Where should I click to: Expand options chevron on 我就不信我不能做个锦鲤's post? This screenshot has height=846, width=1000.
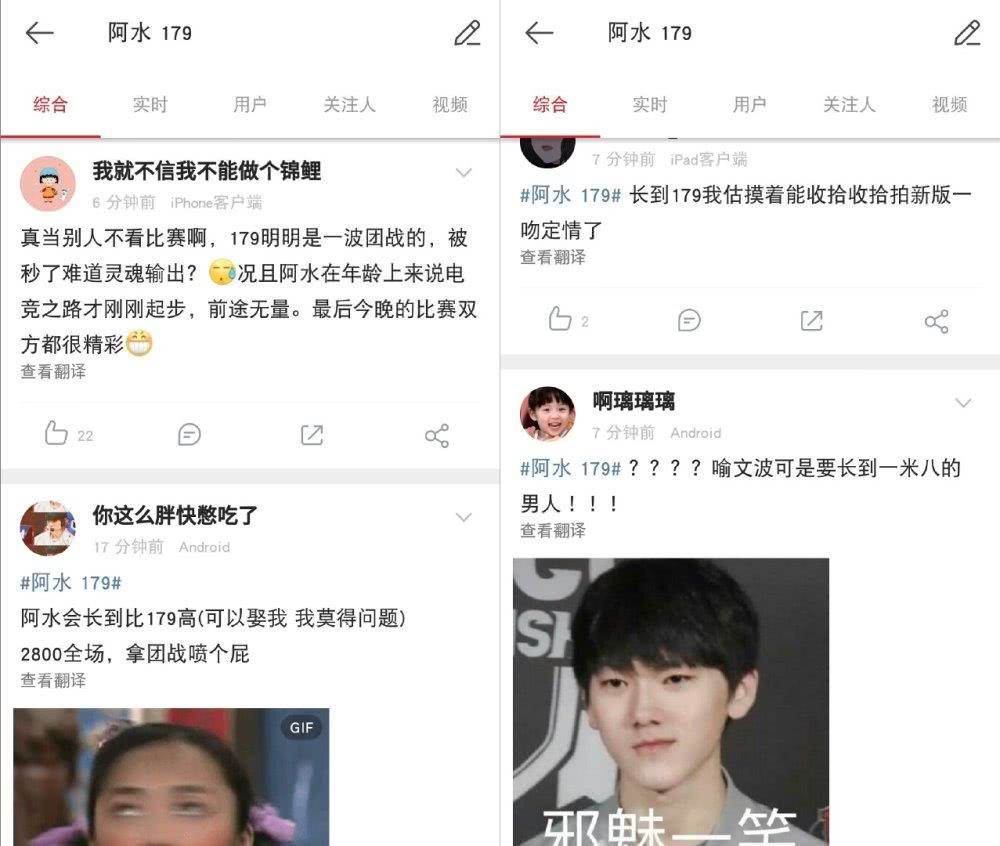[464, 173]
